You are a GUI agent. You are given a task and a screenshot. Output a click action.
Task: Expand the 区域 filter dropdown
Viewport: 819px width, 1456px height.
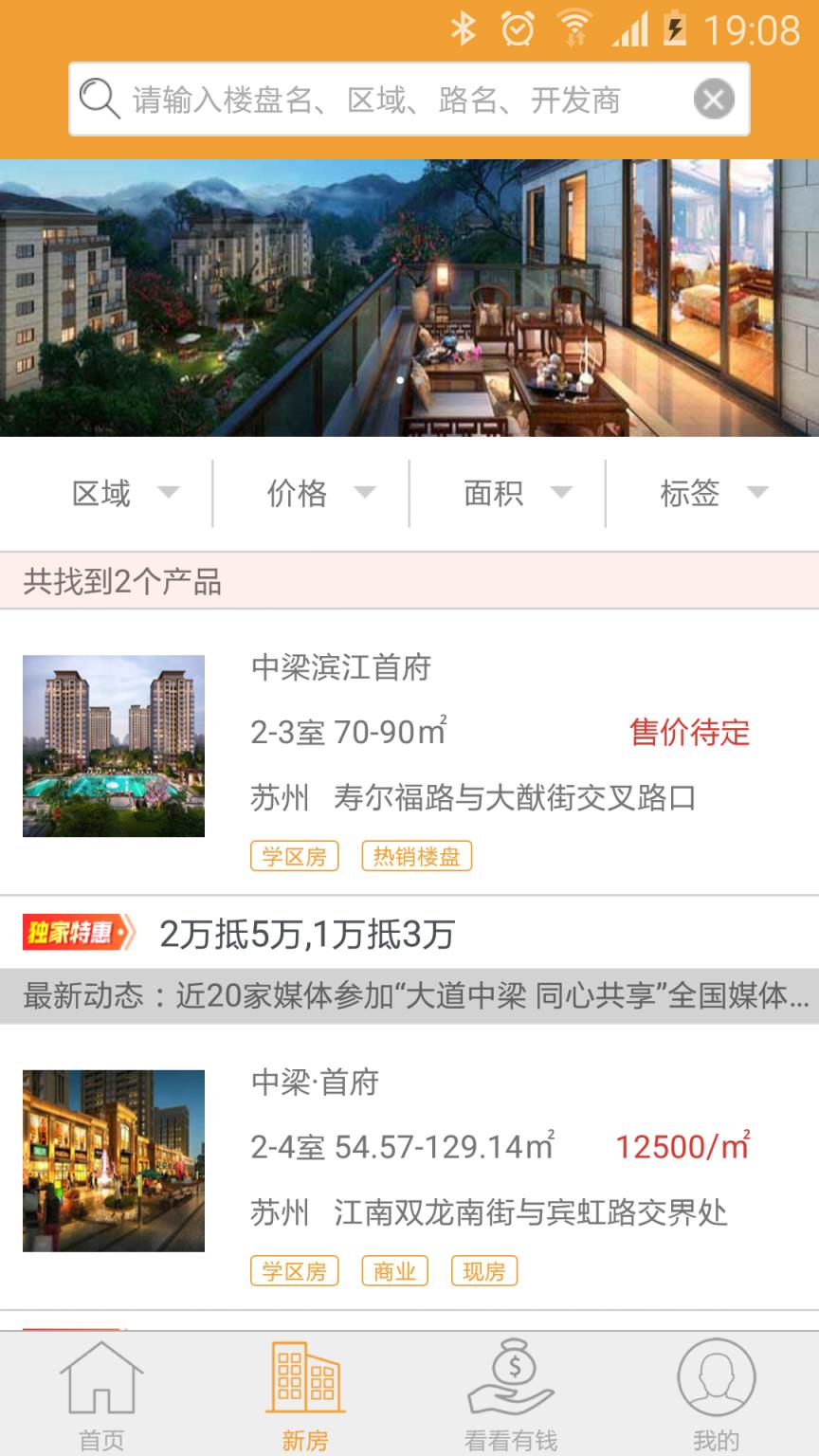click(124, 493)
